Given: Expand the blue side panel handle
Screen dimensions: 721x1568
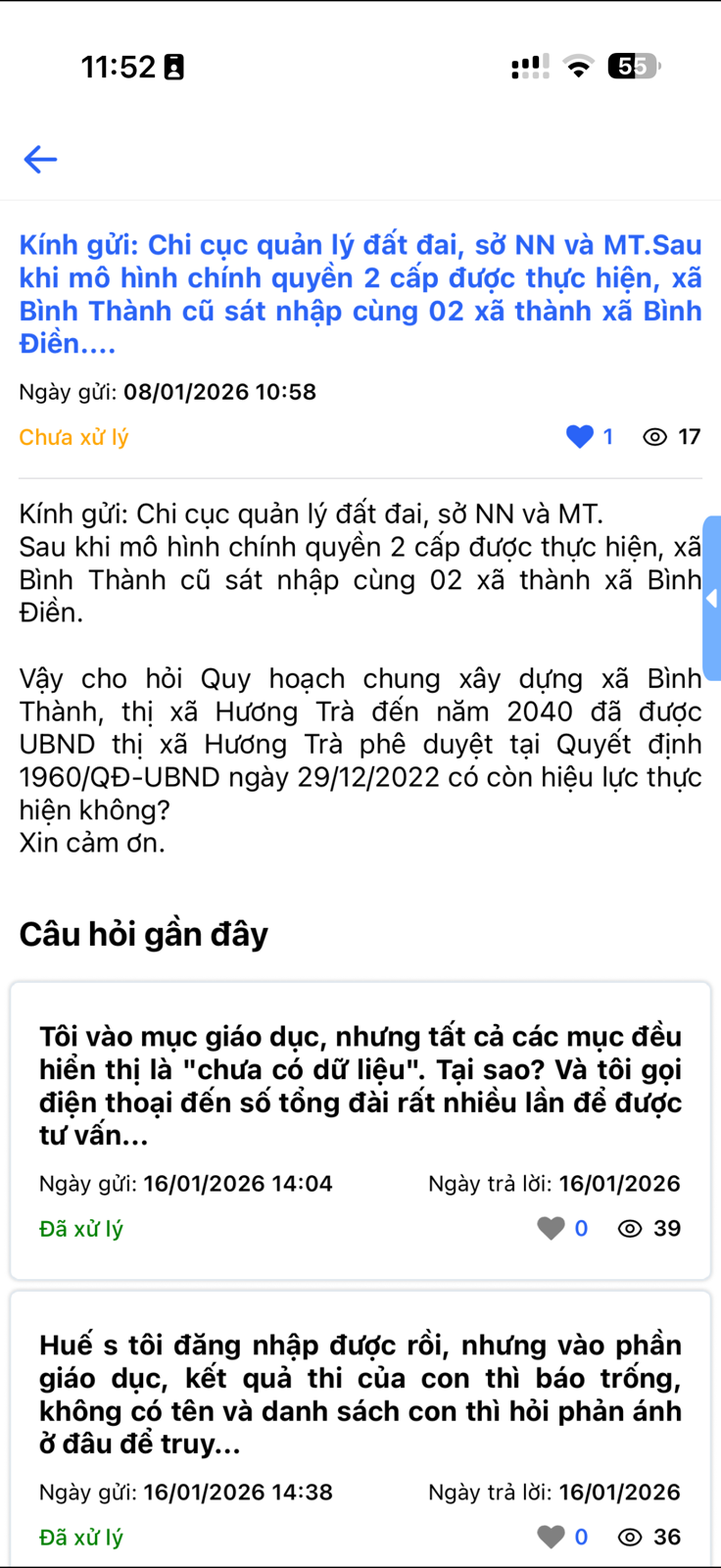Looking at the screenshot, I should click(712, 598).
